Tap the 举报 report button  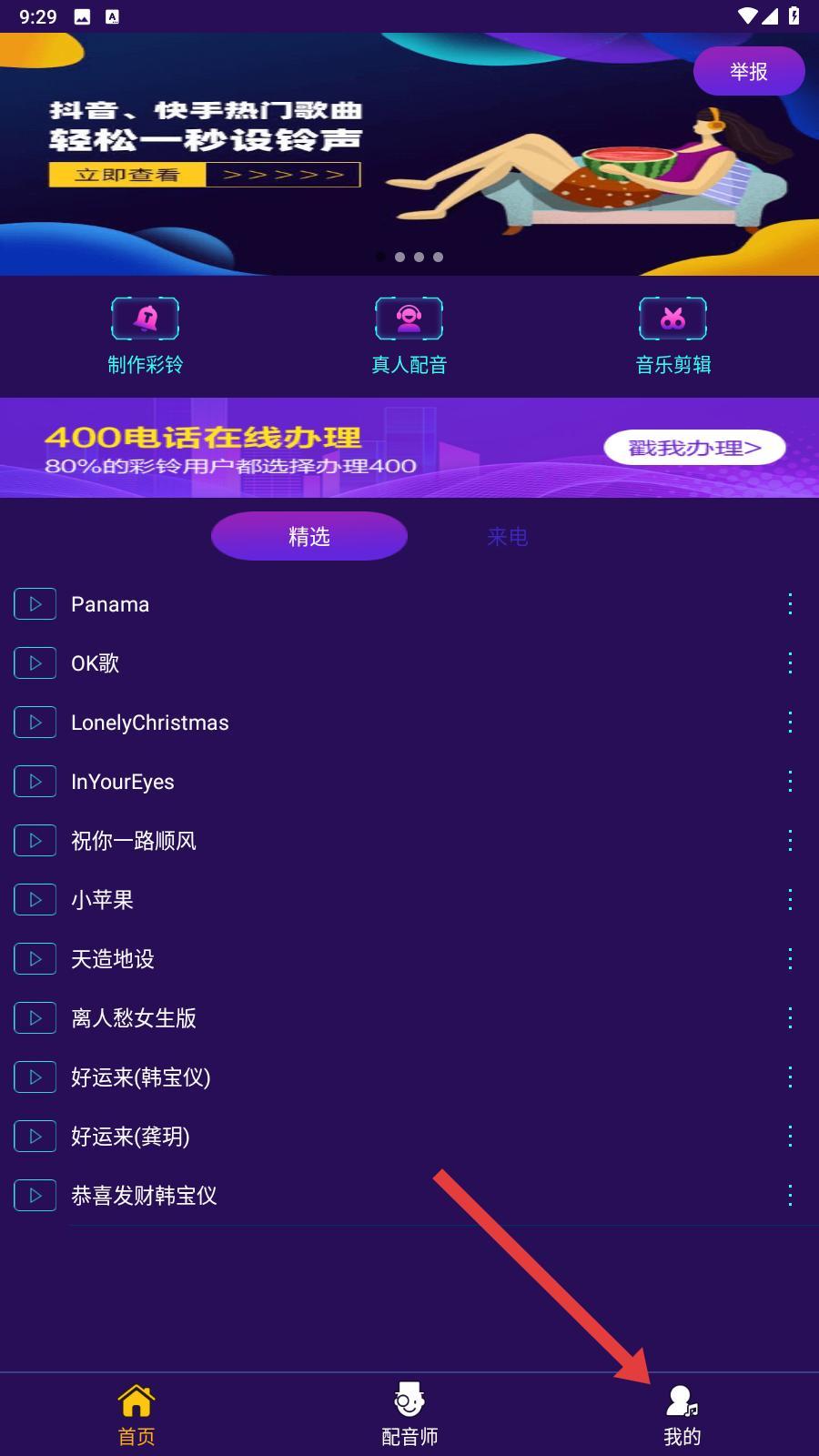click(748, 71)
